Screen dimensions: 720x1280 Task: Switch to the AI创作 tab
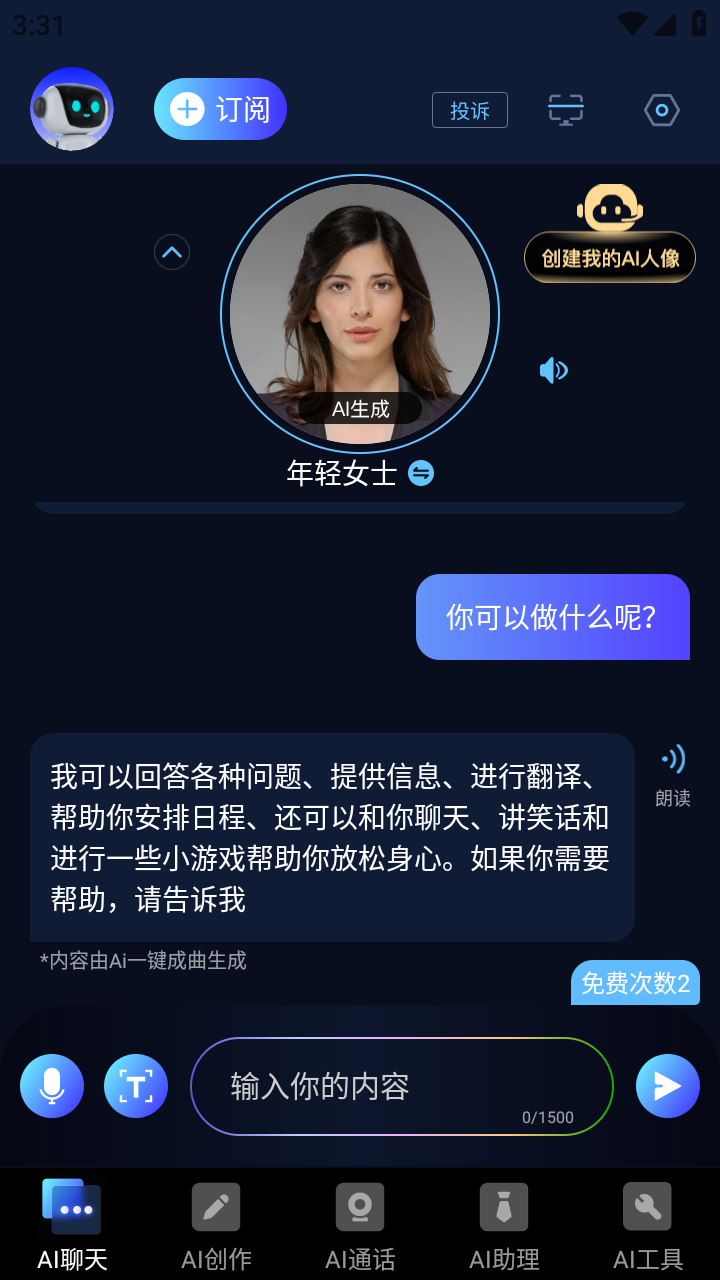tap(216, 1225)
